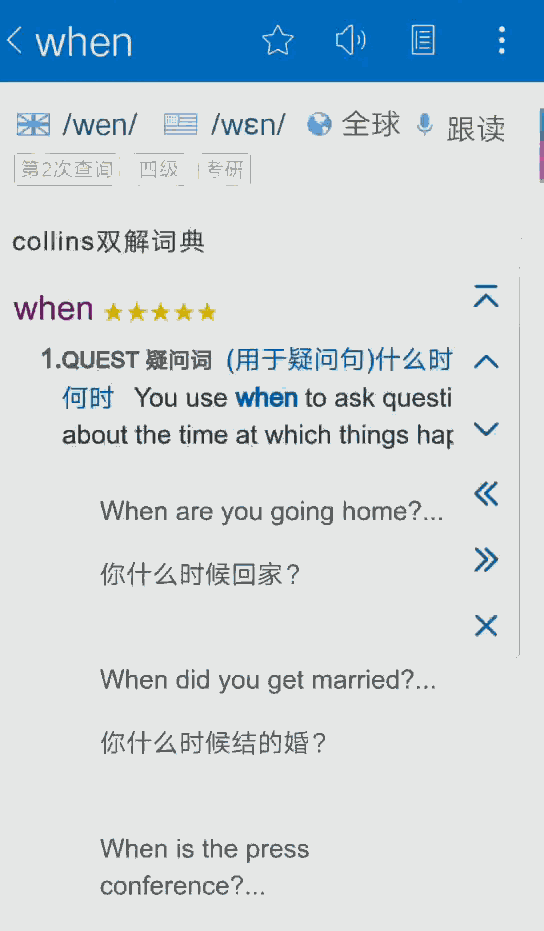Play the American pronunciation /wɛn/
The height and width of the screenshot is (931, 544).
[225, 125]
